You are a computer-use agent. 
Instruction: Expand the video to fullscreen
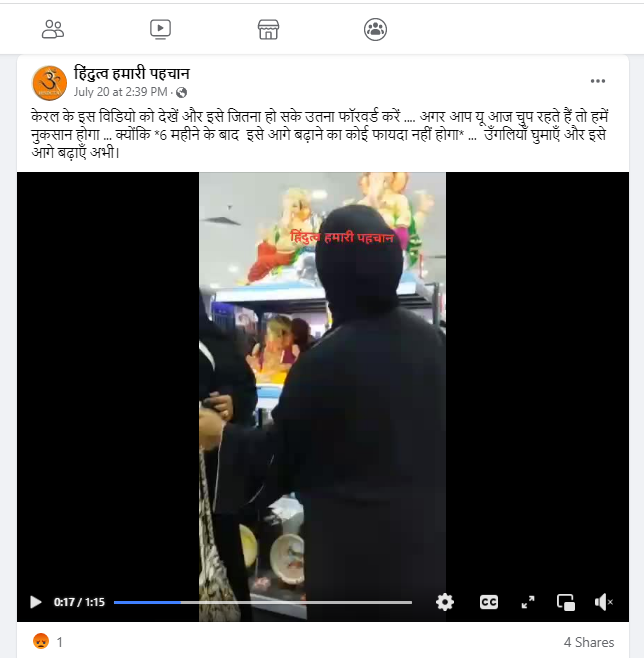pos(528,602)
